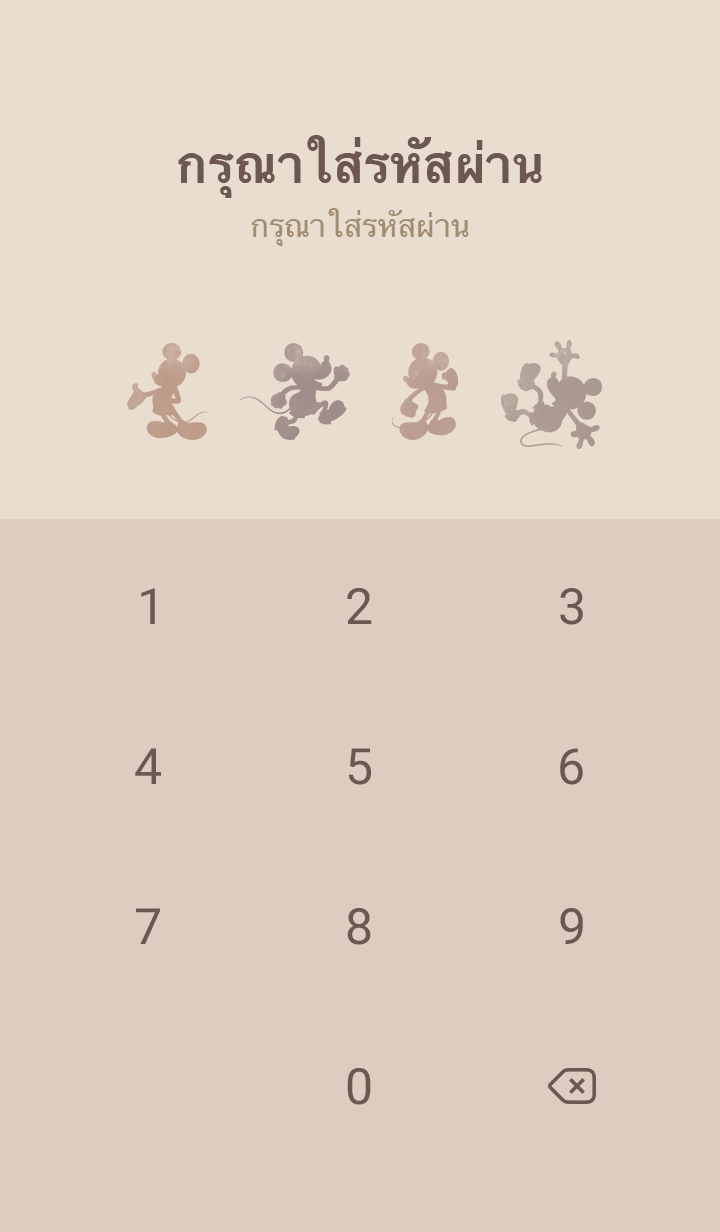Select digit 9 on the keypad
Screen dimensions: 720x1232
tap(571, 927)
